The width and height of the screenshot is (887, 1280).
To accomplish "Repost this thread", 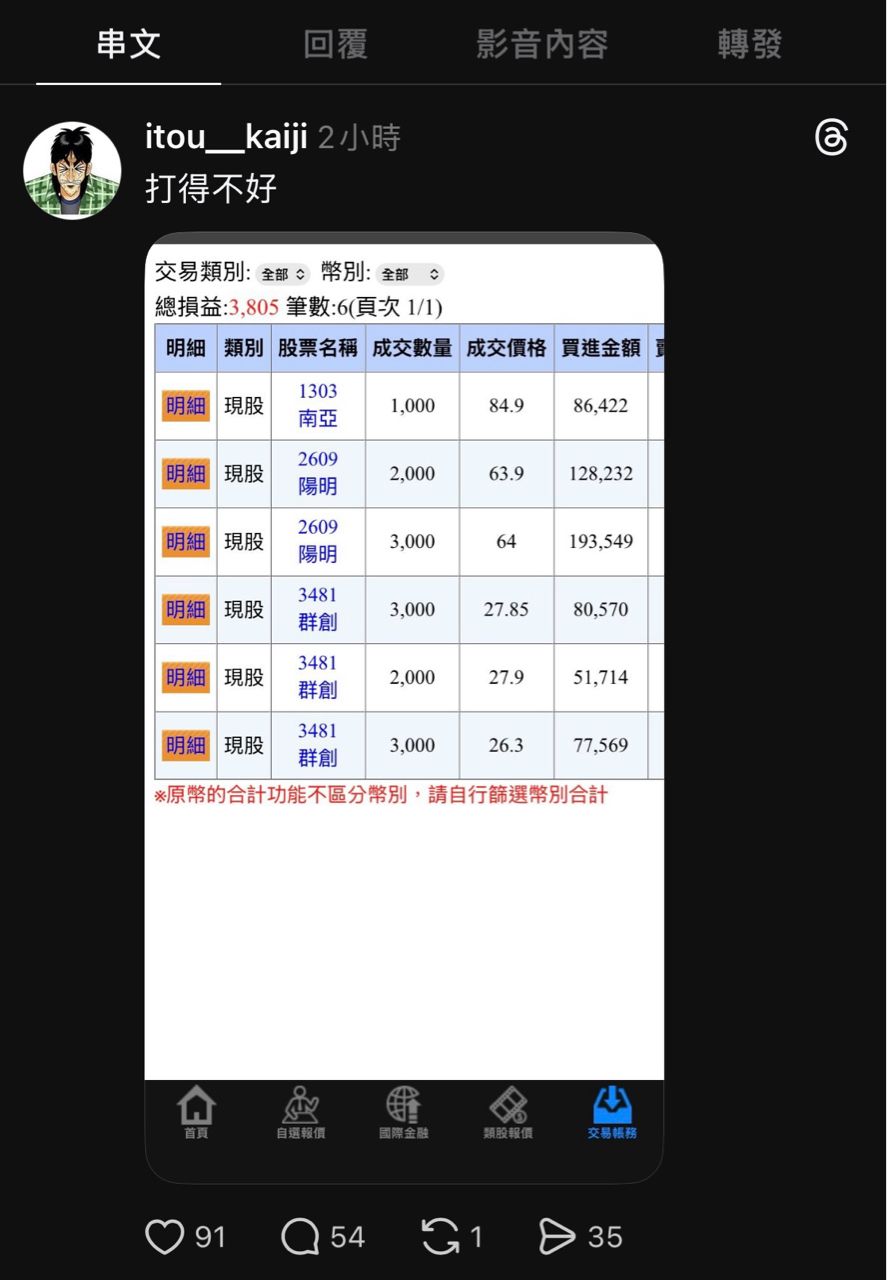I will [x=440, y=1237].
